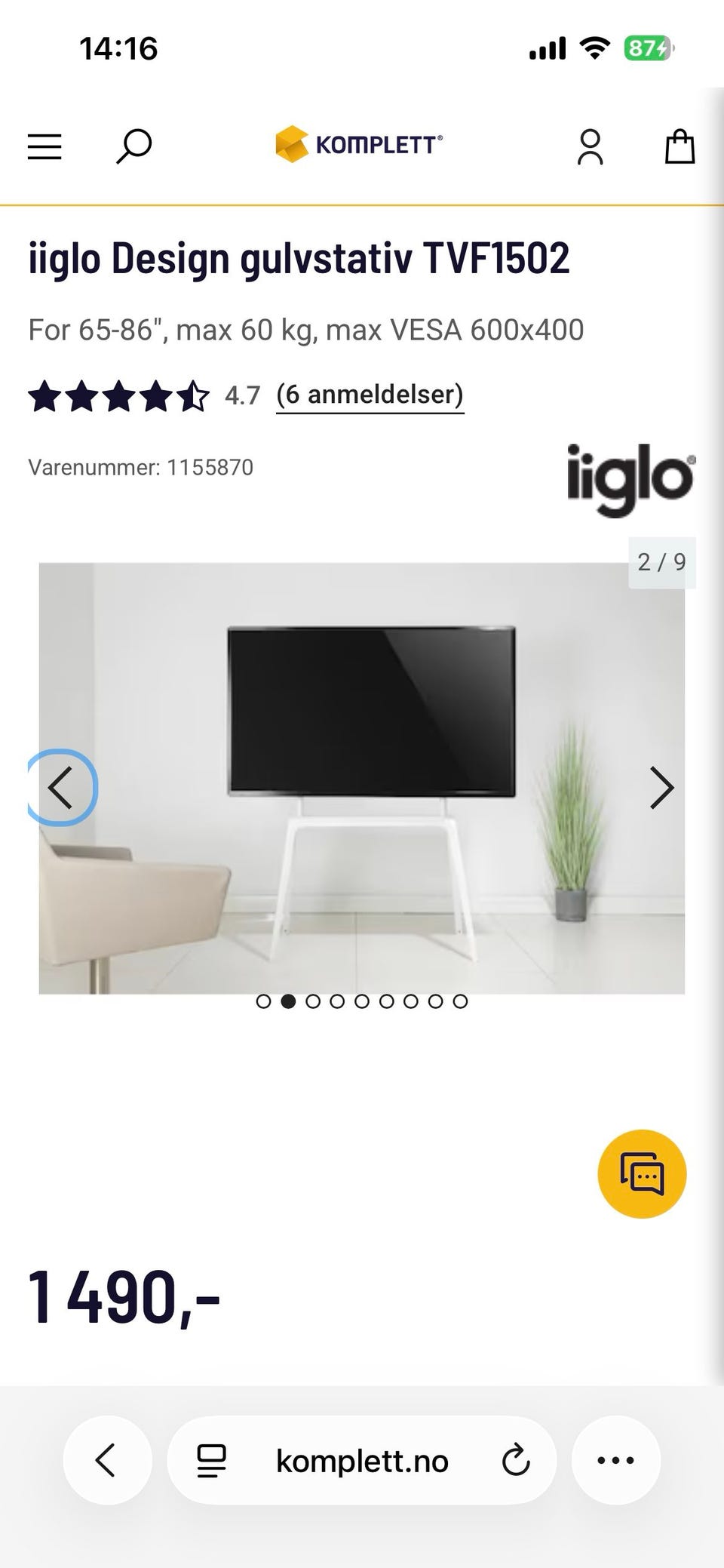Open the live chat bubble button
This screenshot has height=1568, width=724.
pos(642,1173)
